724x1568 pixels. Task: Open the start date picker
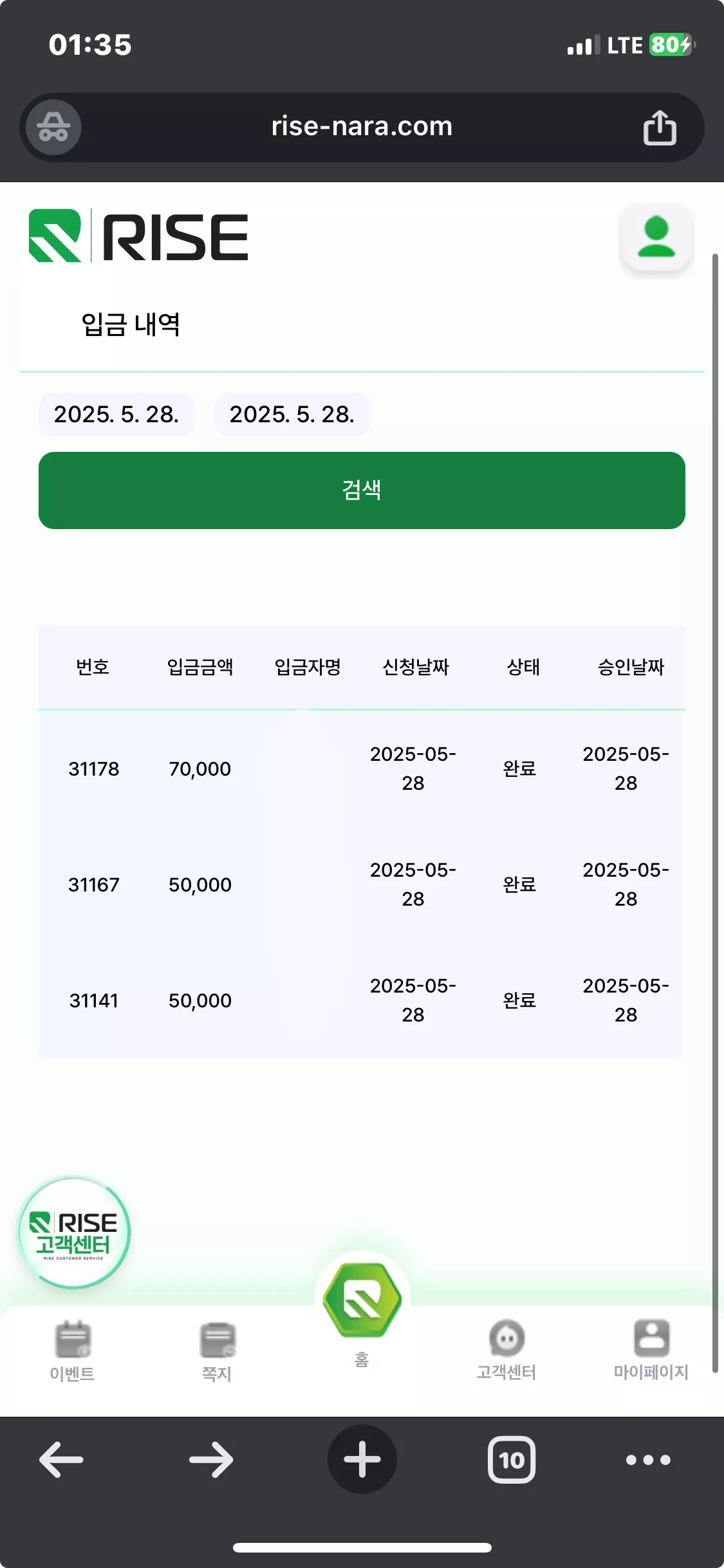tap(116, 415)
